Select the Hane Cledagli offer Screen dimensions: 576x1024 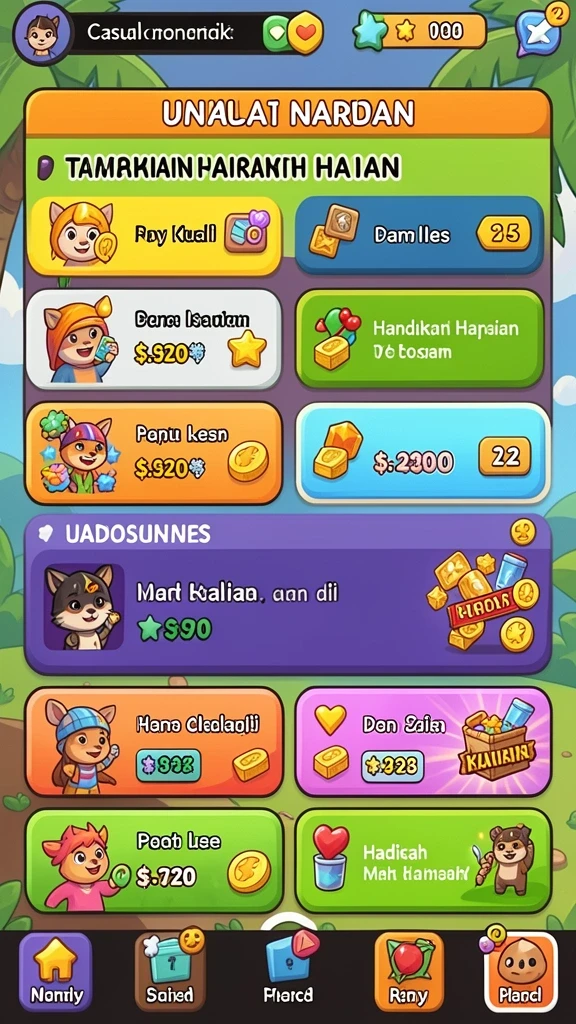(x=154, y=741)
